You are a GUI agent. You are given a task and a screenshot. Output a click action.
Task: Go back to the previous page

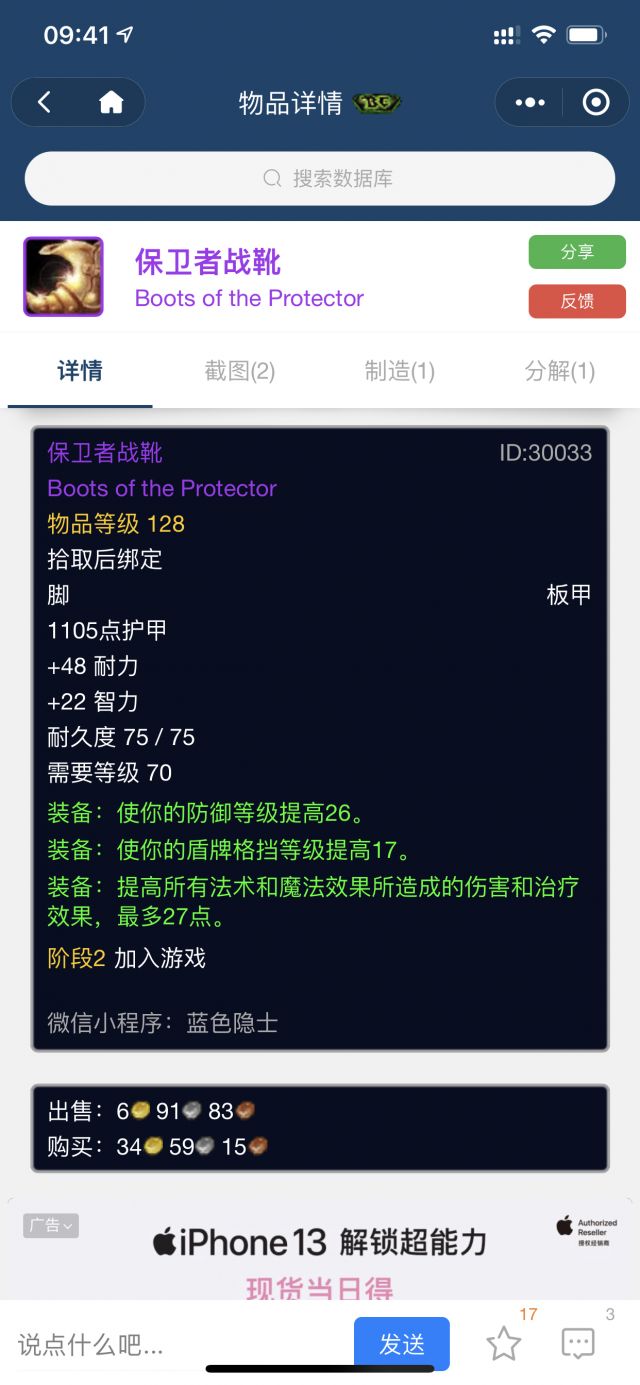point(44,102)
